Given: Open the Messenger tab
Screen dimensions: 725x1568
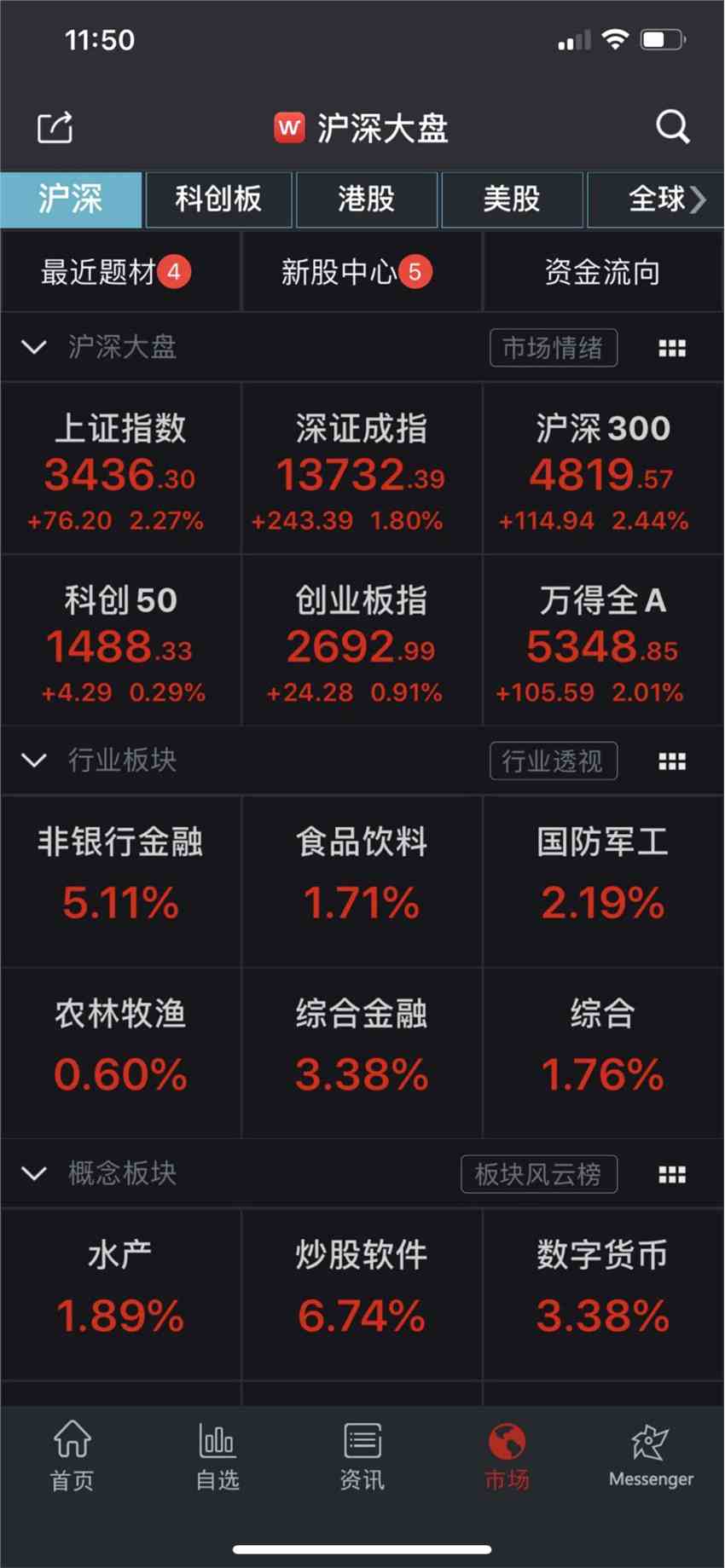Looking at the screenshot, I should [x=651, y=1456].
